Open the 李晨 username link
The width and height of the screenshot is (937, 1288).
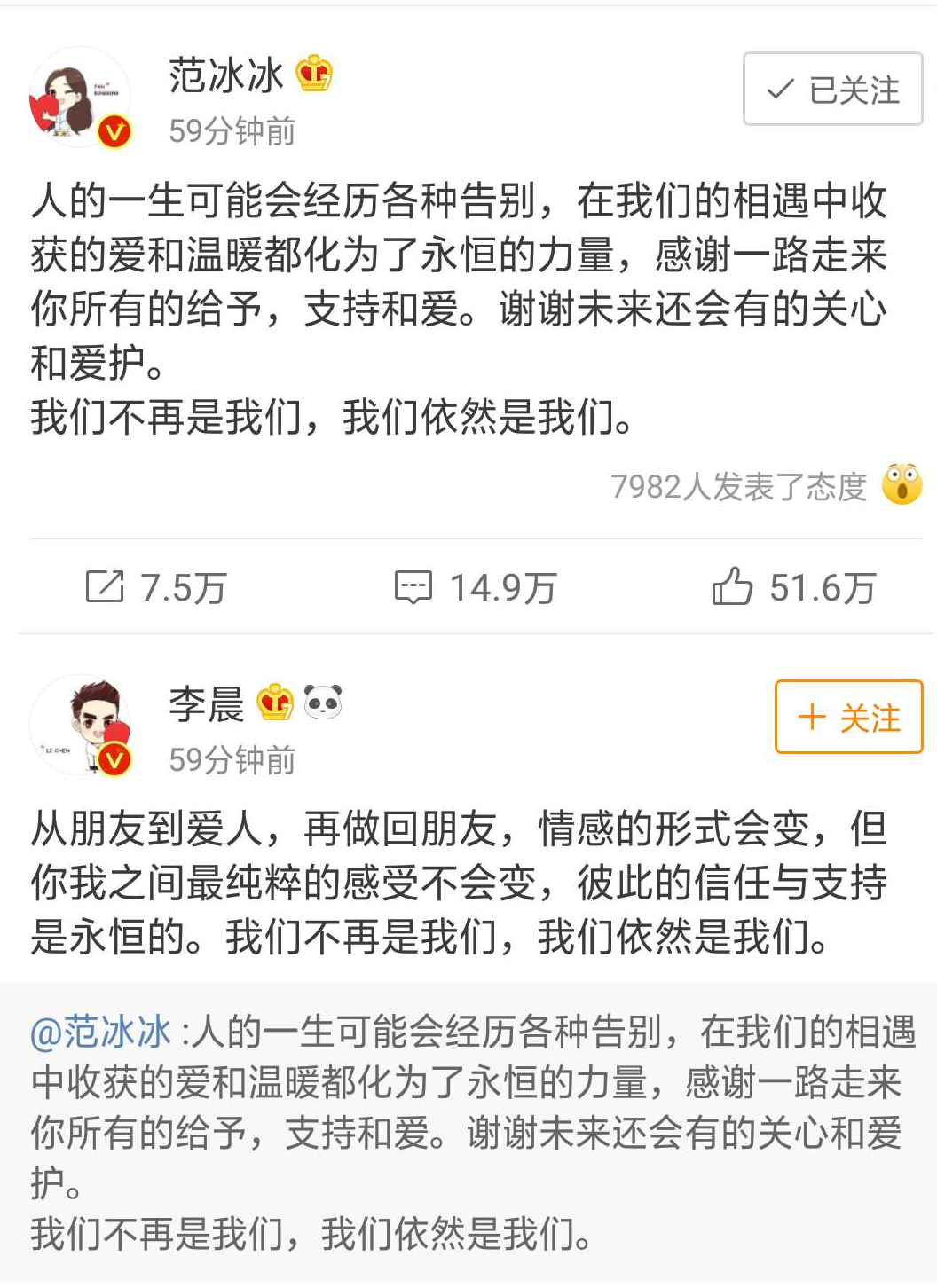pos(206,704)
